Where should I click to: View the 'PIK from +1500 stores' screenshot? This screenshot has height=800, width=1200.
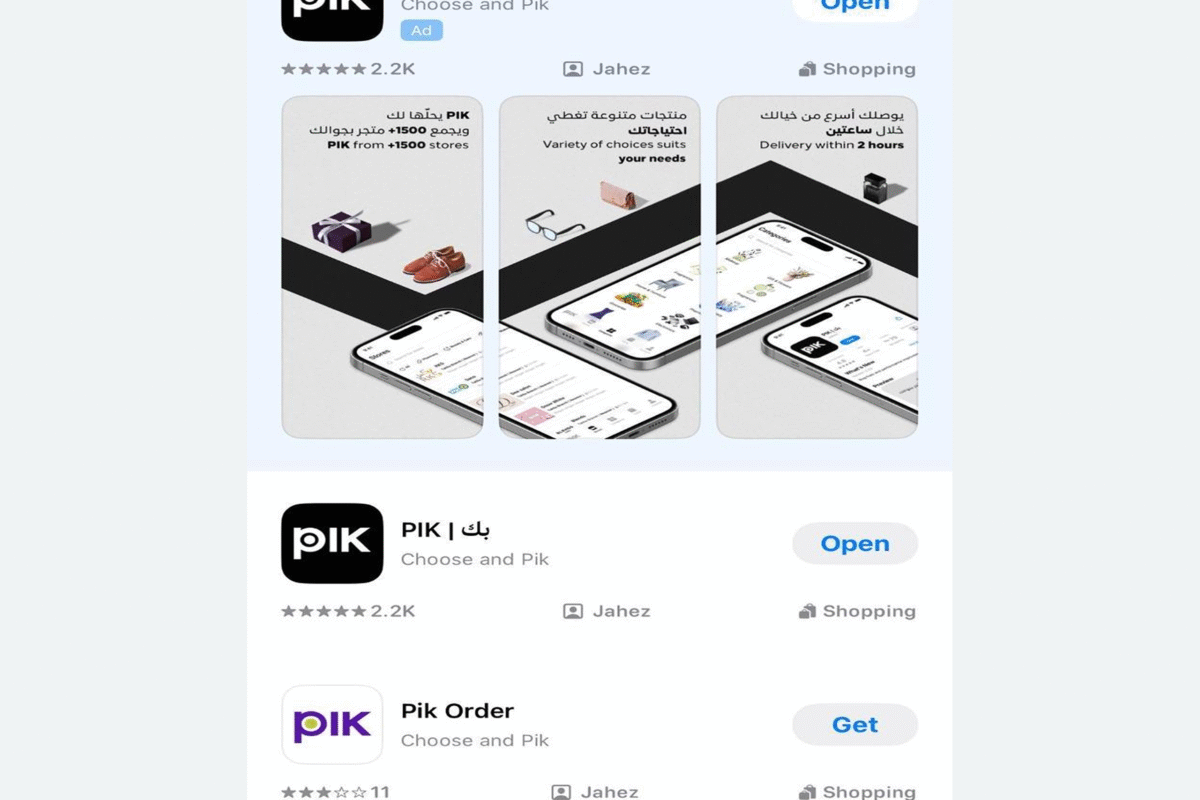(382, 267)
